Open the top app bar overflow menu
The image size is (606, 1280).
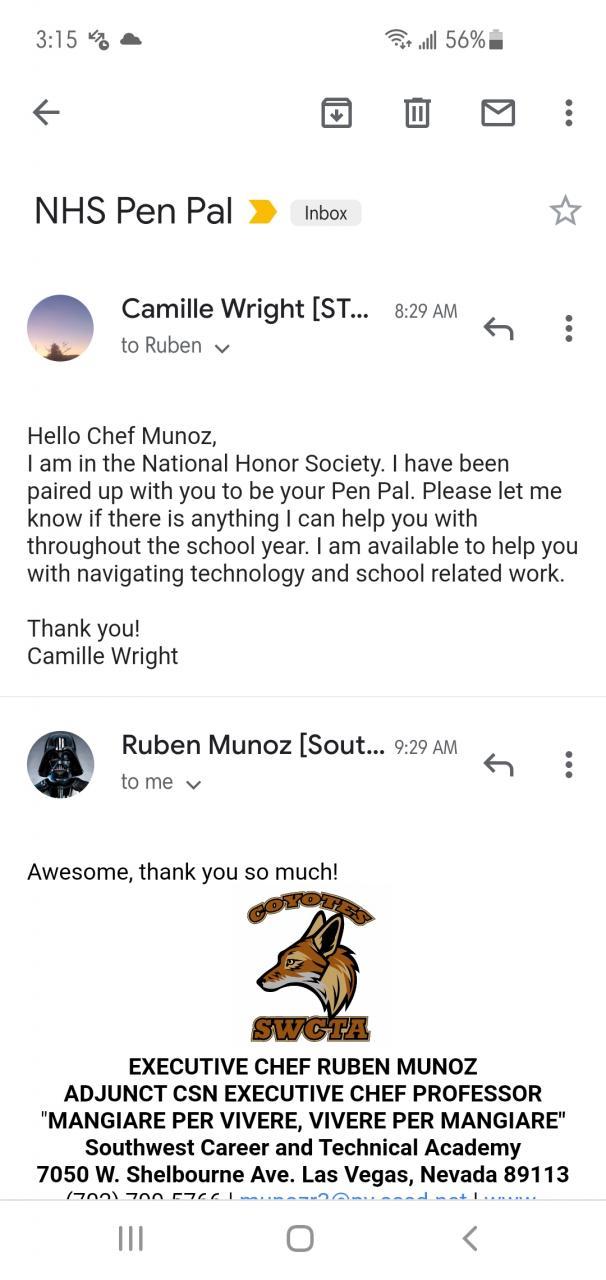pyautogui.click(x=568, y=113)
